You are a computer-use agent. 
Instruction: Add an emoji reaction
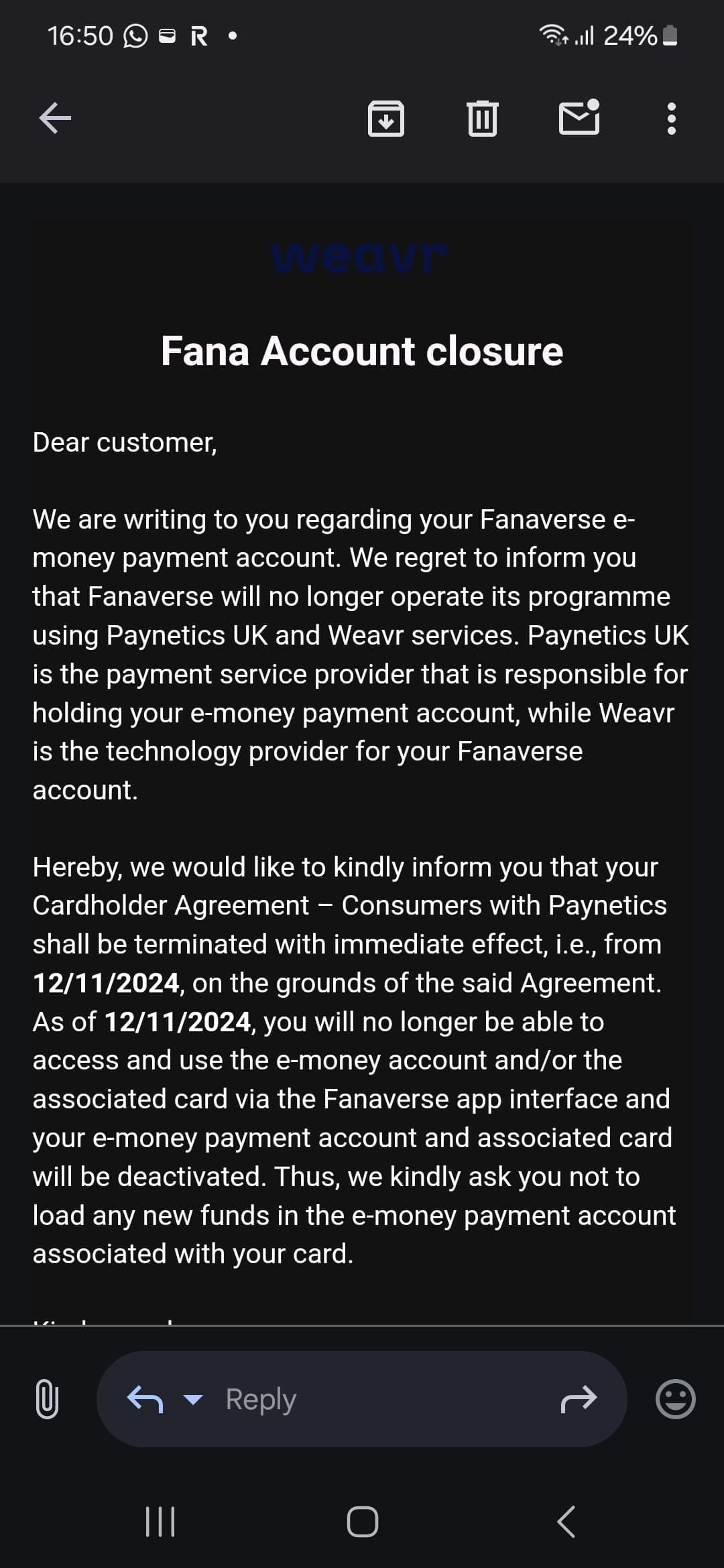pos(675,1399)
